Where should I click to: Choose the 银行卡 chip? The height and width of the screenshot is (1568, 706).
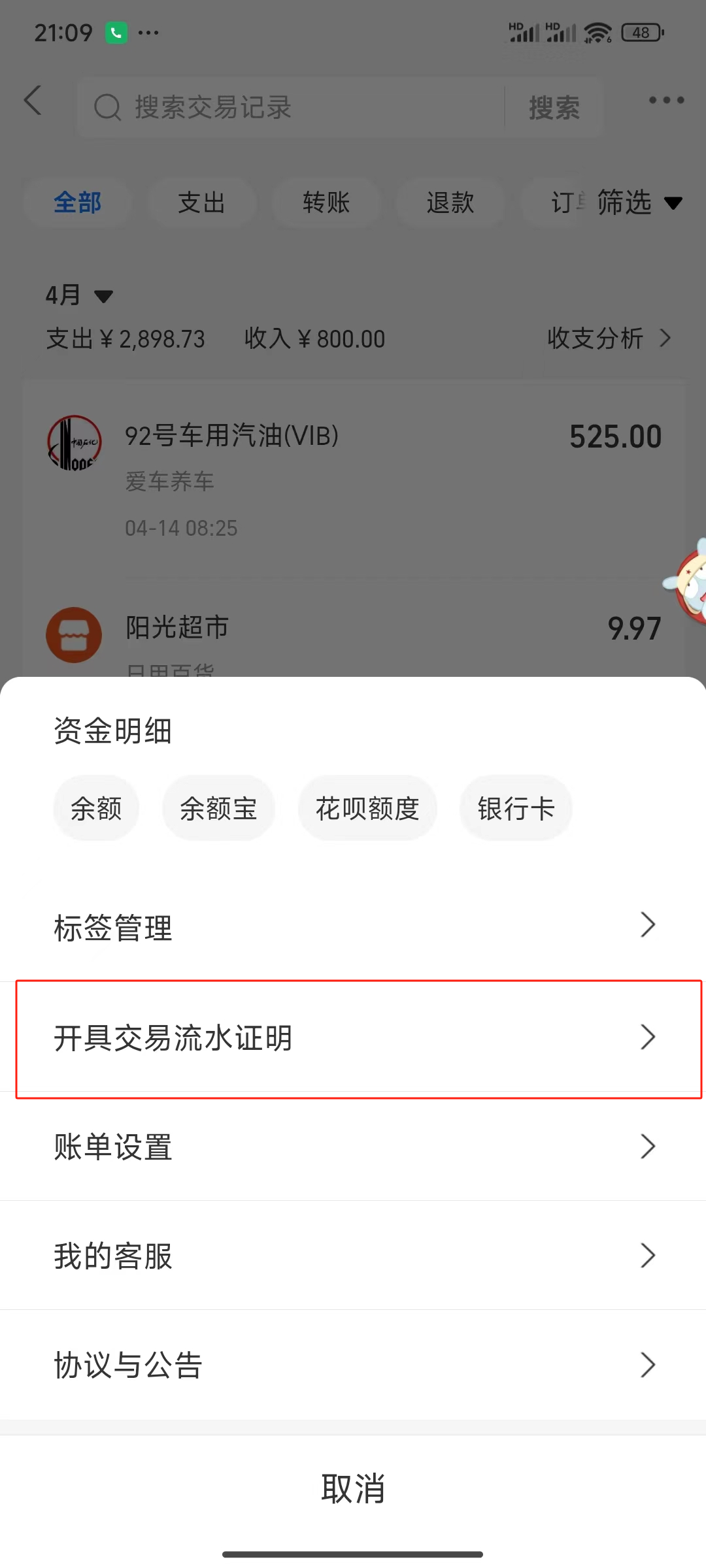(x=516, y=809)
